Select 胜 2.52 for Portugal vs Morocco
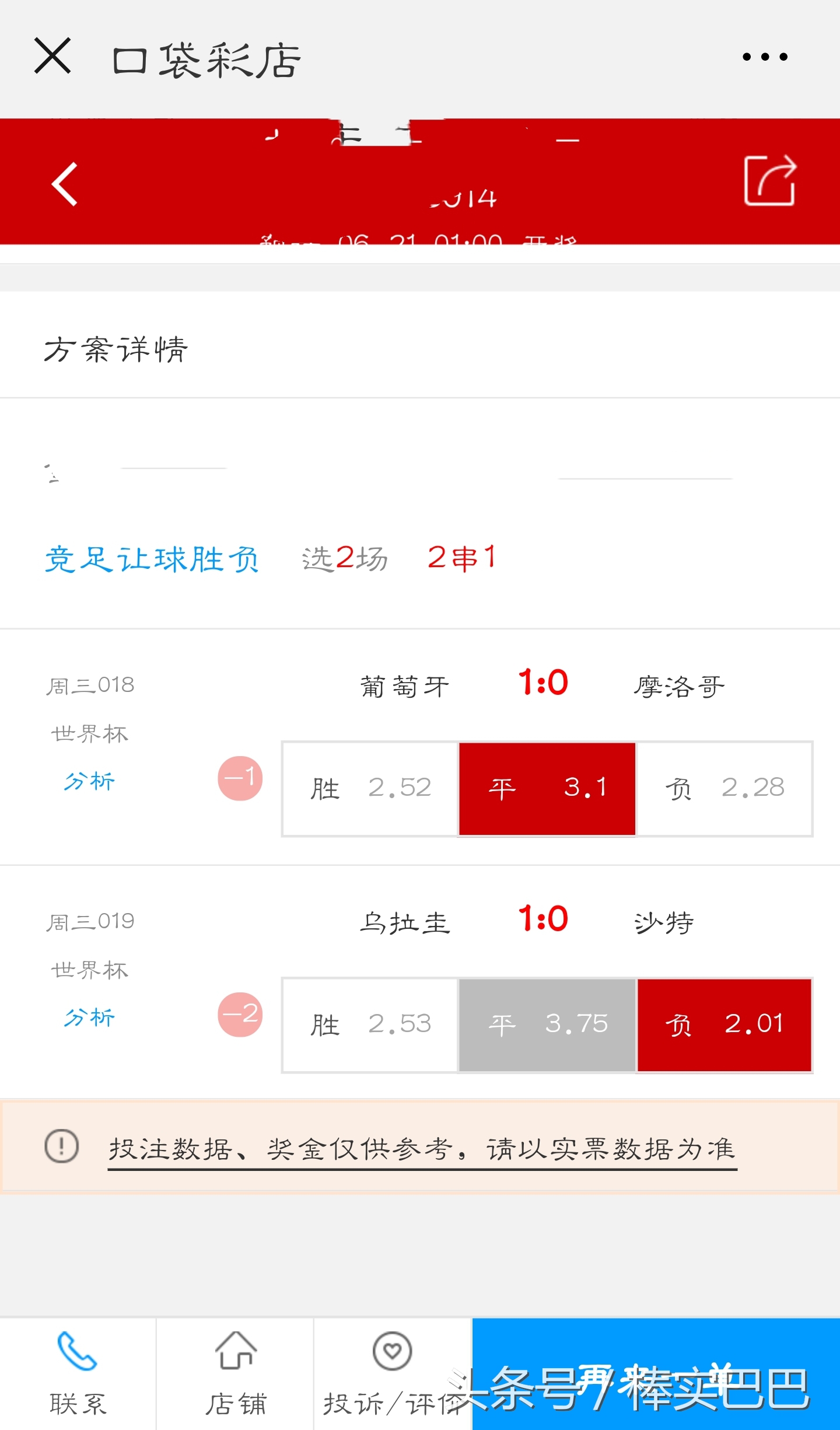This screenshot has width=840, height=1430. pos(369,788)
